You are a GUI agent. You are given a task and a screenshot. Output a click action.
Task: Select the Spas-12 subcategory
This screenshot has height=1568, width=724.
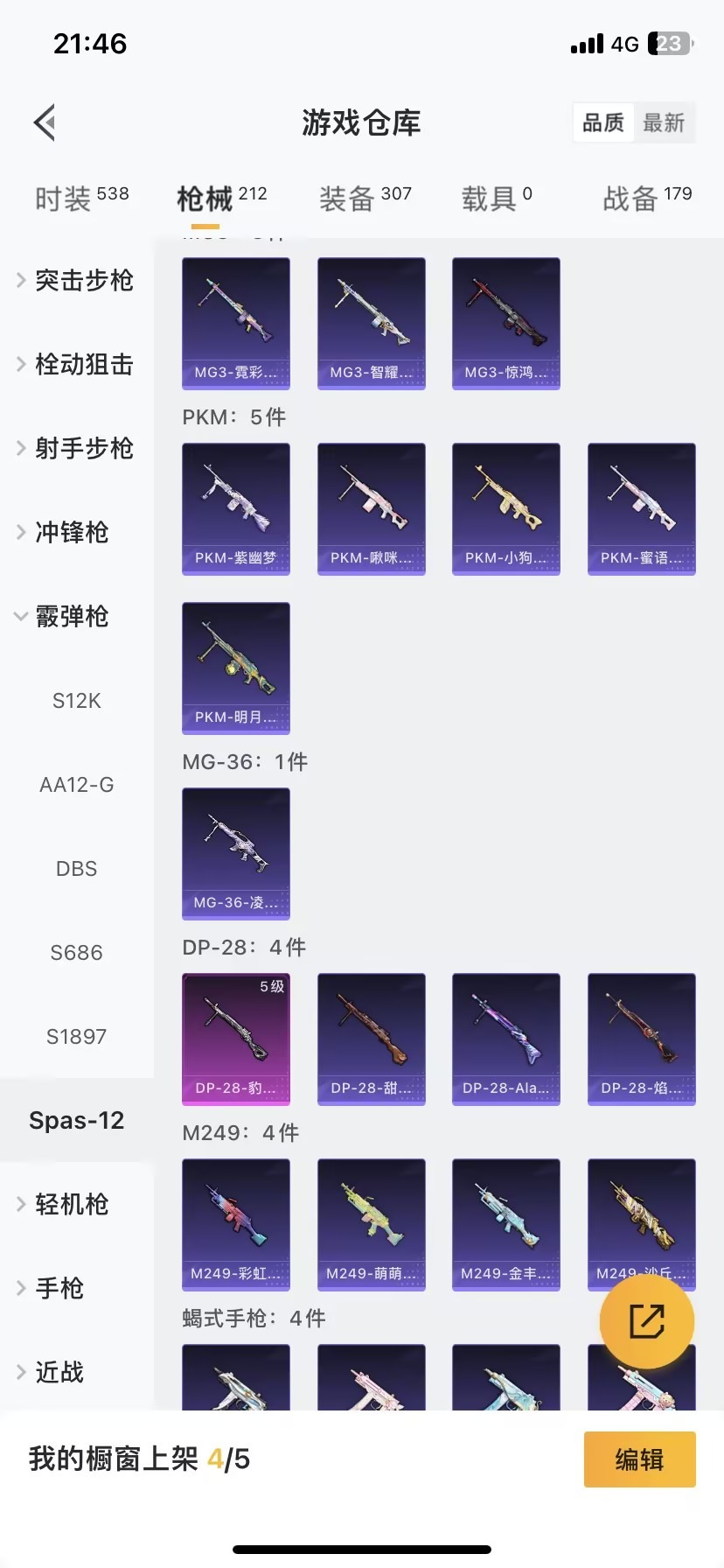76,1120
